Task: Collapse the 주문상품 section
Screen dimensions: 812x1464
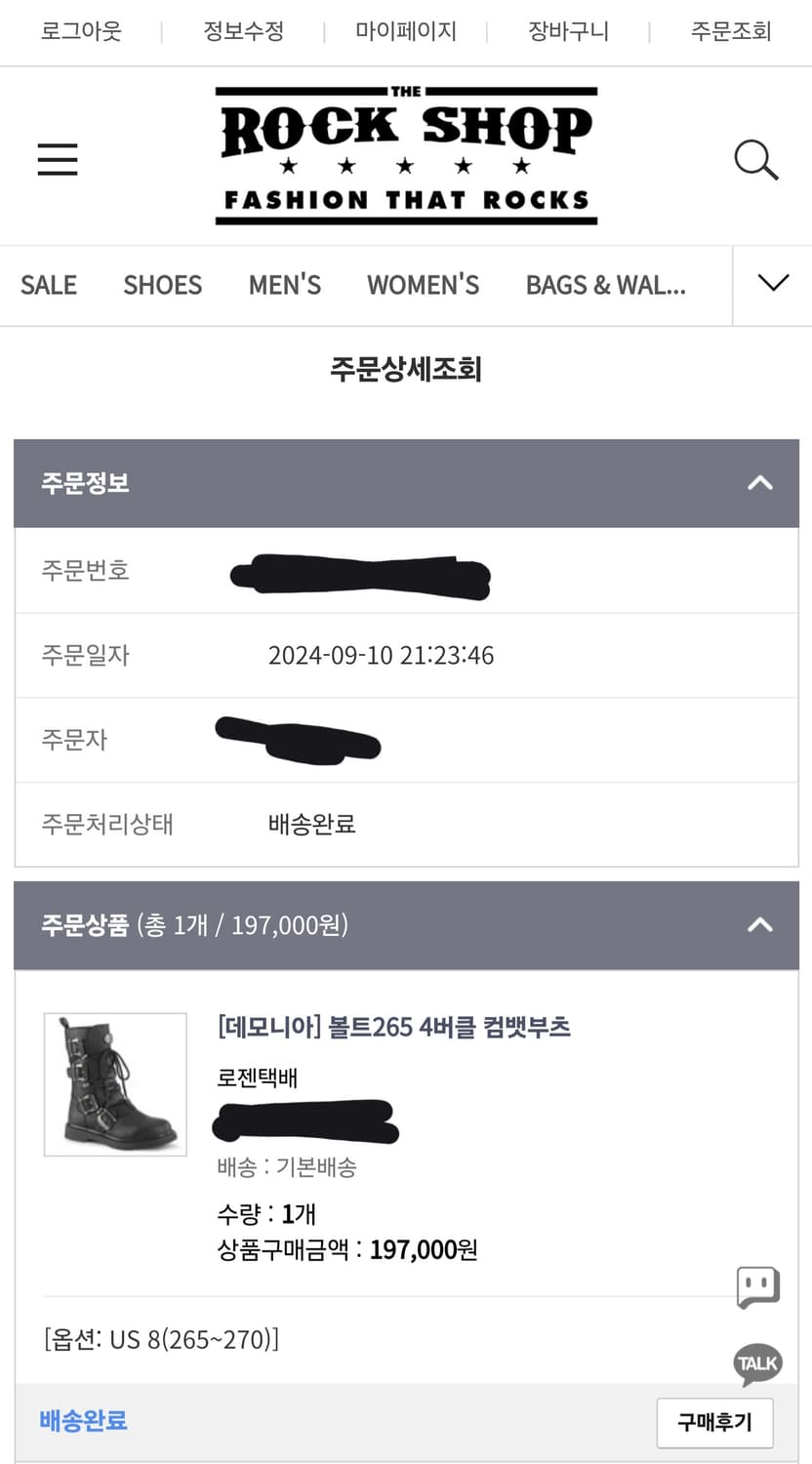Action: [x=758, y=924]
